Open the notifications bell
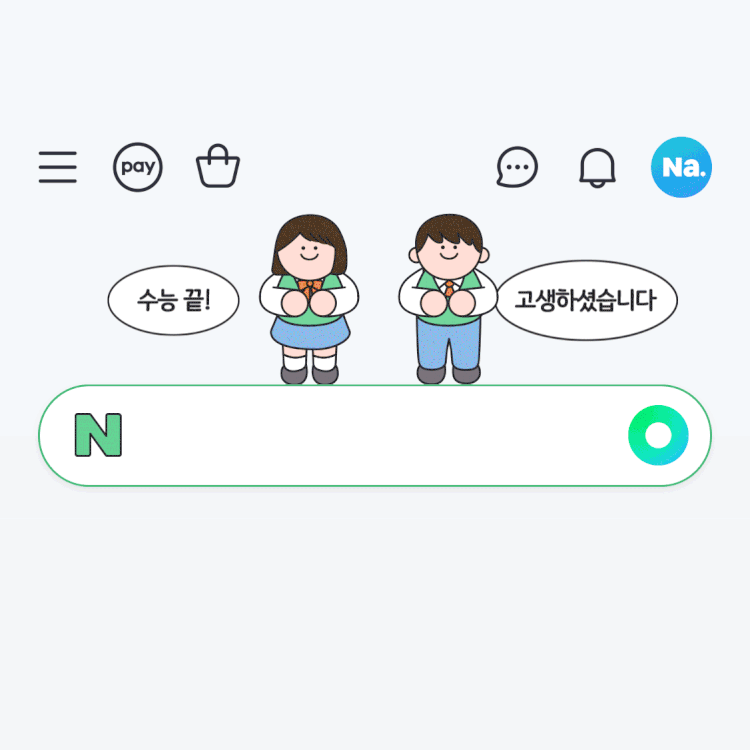 [598, 167]
